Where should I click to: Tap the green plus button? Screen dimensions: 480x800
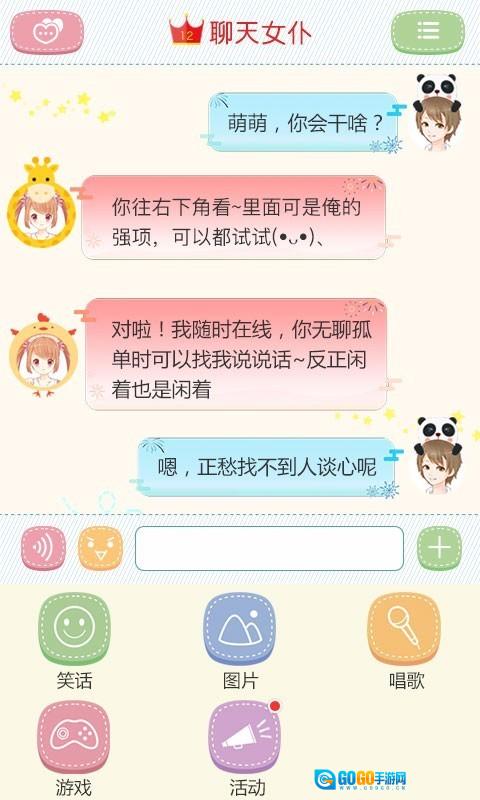pos(440,548)
